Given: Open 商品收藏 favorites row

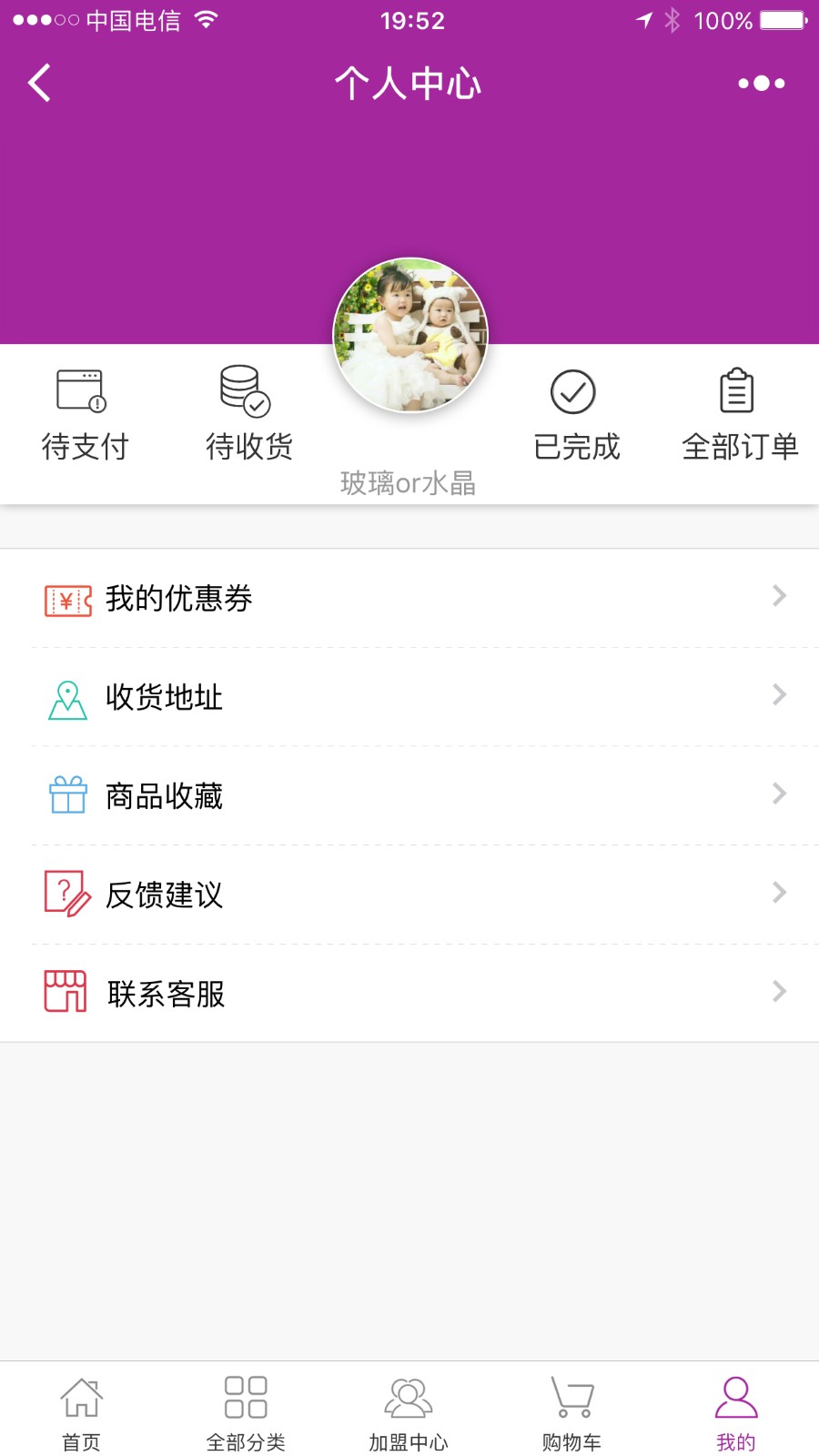Looking at the screenshot, I should (409, 796).
